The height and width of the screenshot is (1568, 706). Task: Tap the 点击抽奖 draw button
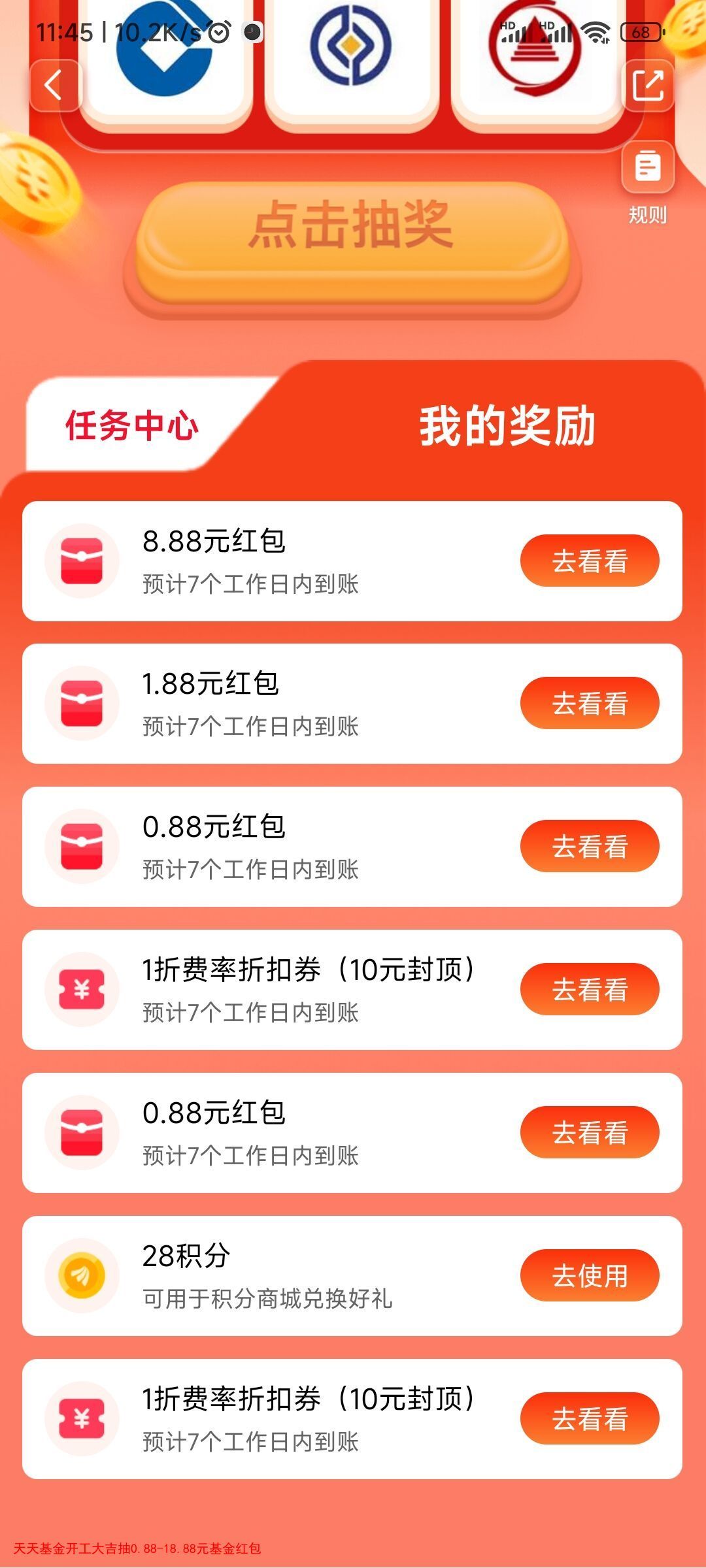(352, 241)
